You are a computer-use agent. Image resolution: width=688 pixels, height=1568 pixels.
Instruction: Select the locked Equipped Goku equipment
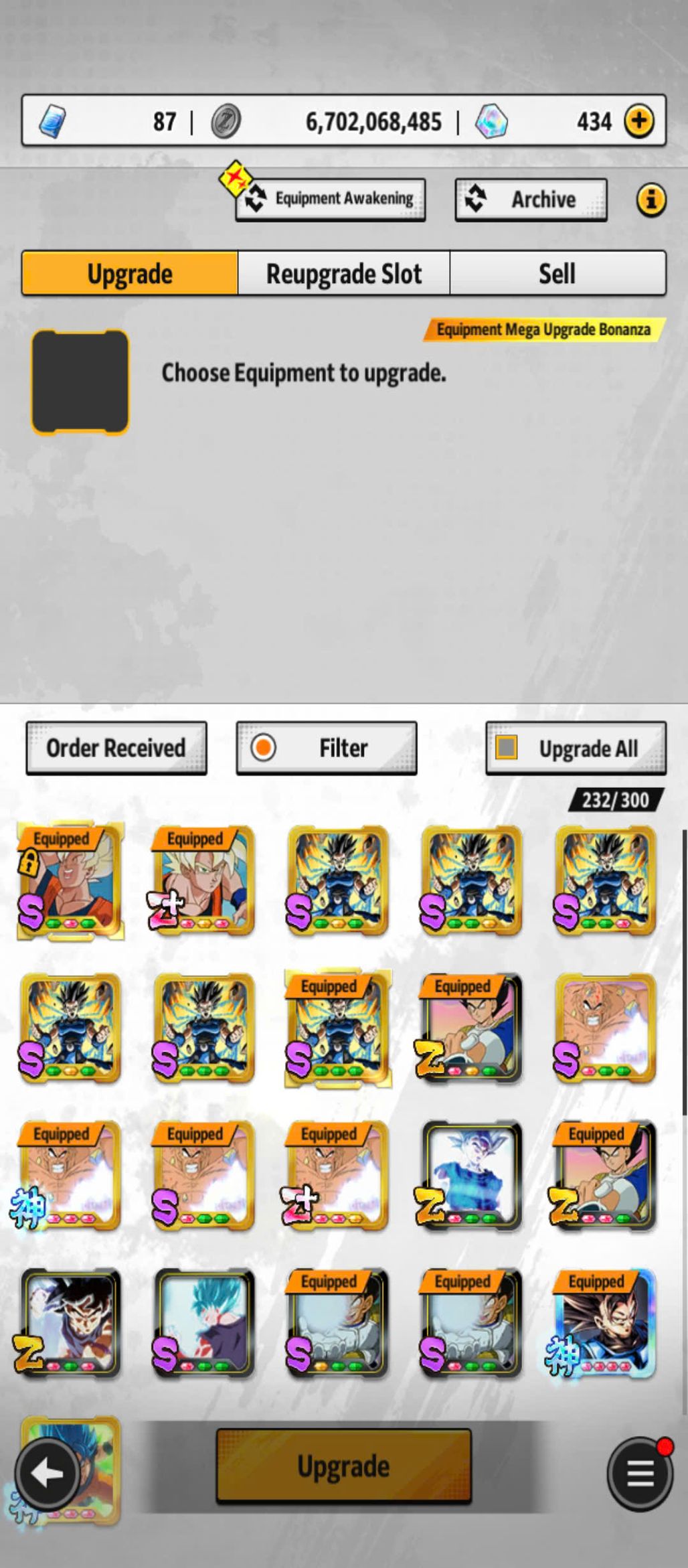coord(70,880)
